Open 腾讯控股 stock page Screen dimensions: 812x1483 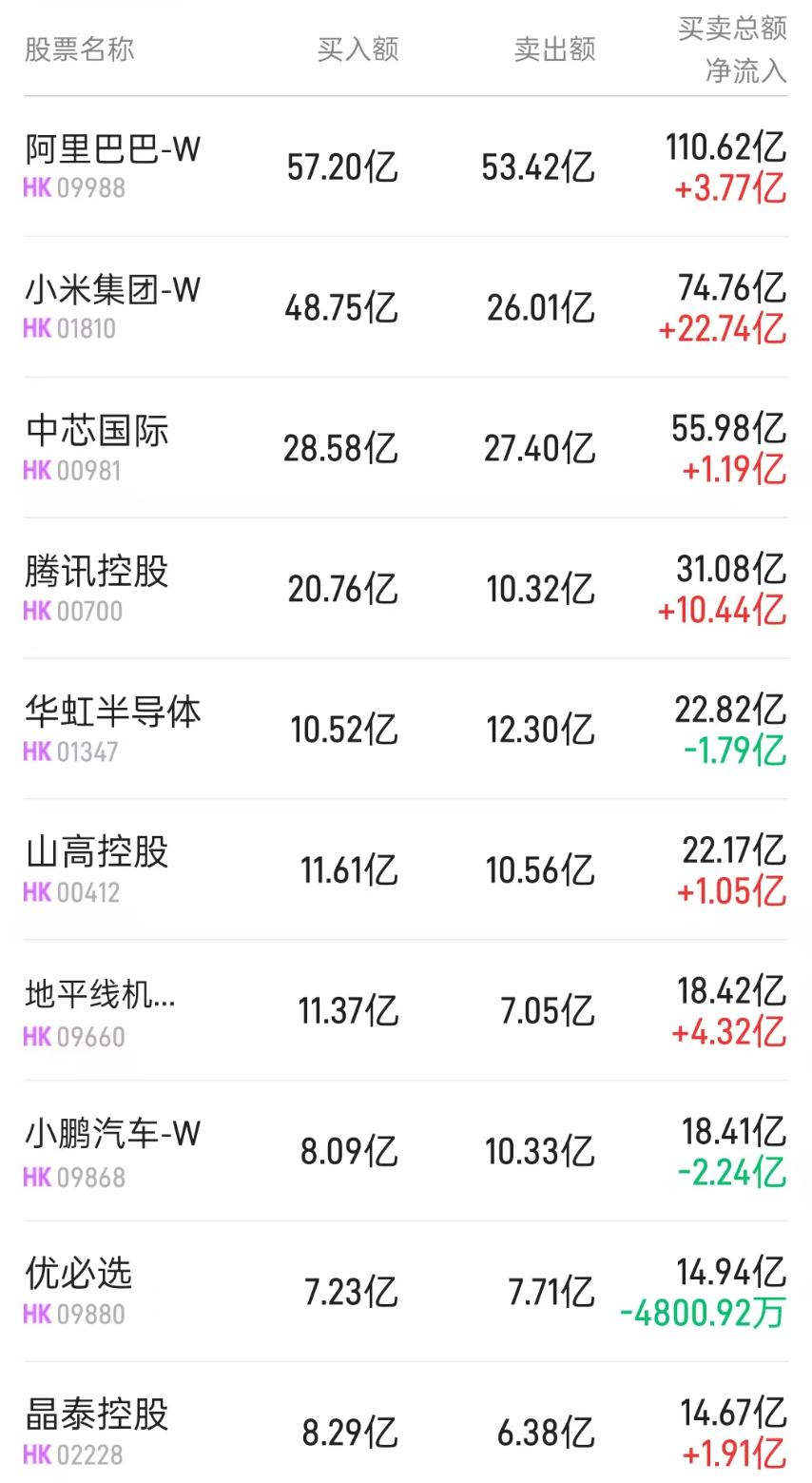tap(96, 572)
